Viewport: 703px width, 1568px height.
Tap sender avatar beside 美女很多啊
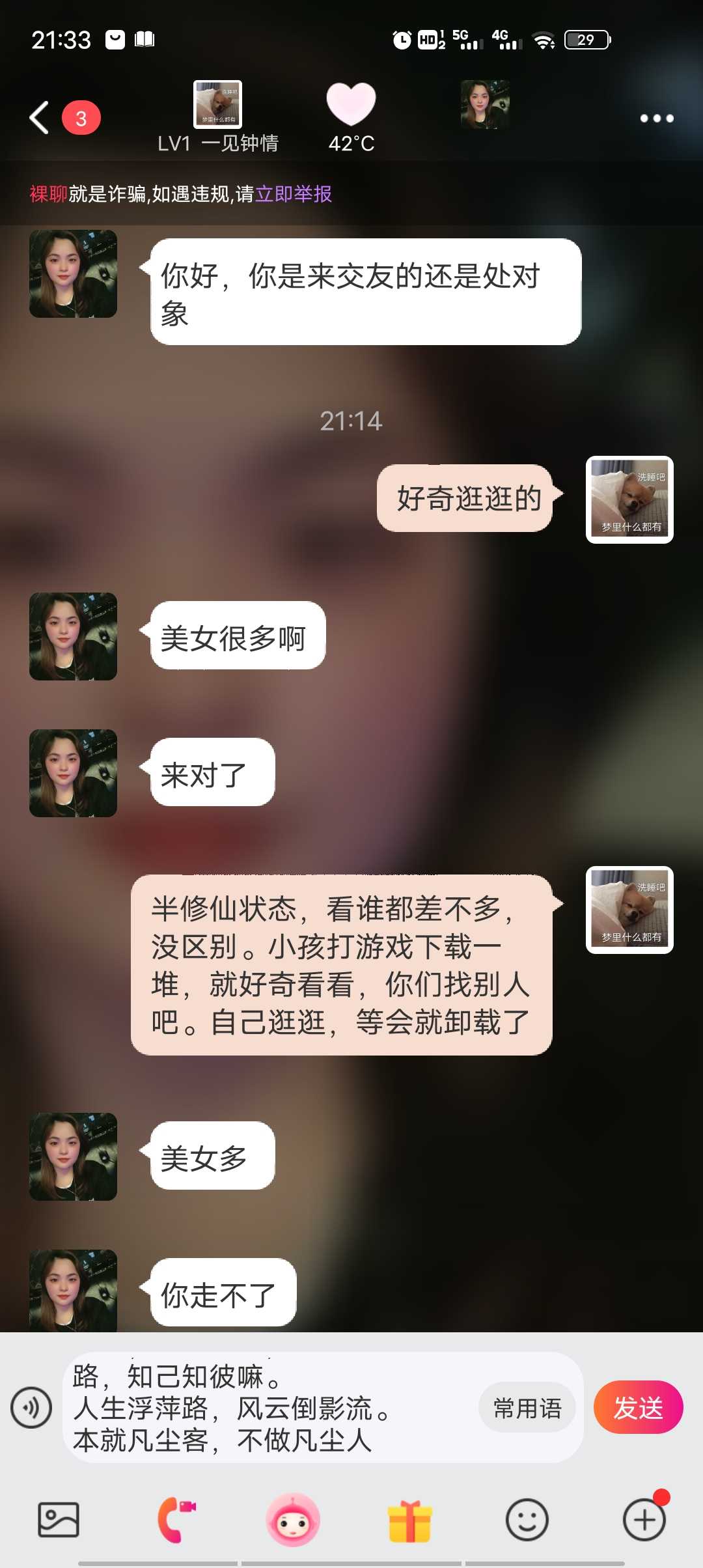pos(73,636)
